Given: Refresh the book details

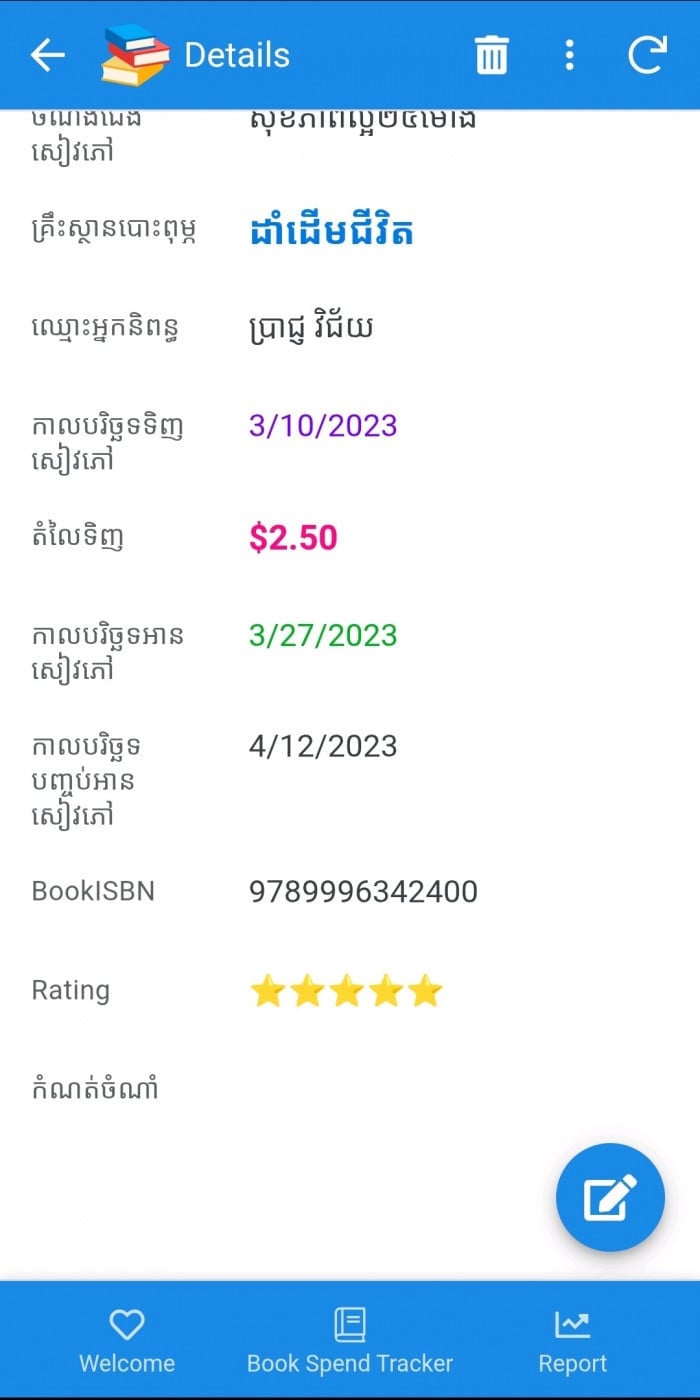Looking at the screenshot, I should 646,55.
